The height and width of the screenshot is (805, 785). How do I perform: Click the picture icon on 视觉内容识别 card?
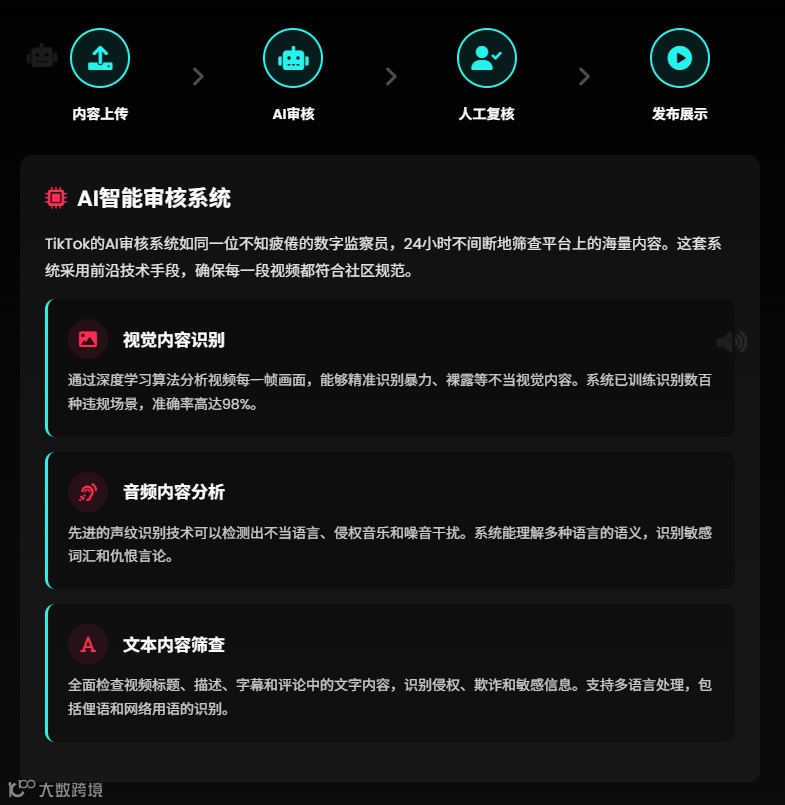(88, 339)
